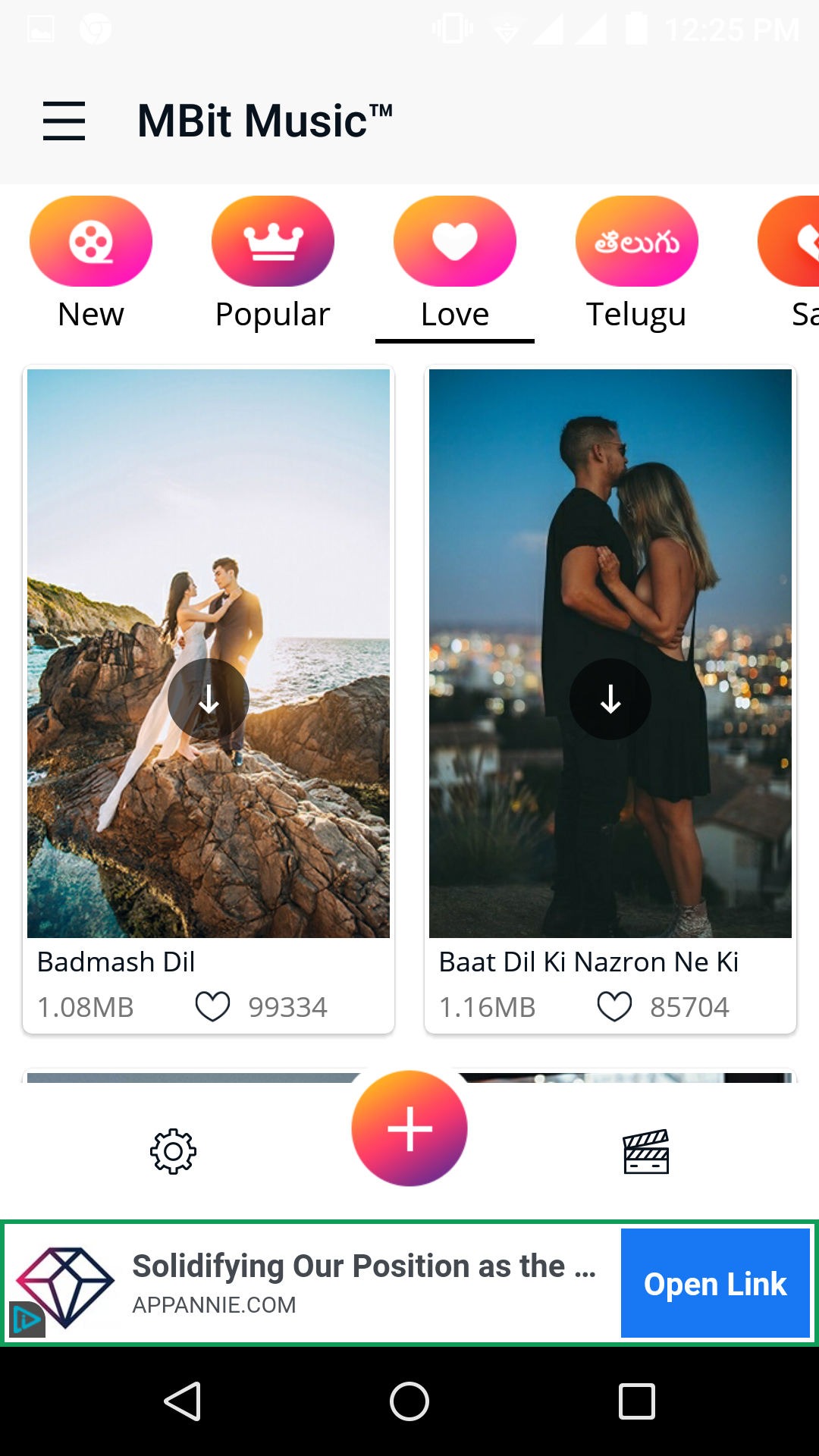Open the hamburger drawer menu

pos(64,121)
